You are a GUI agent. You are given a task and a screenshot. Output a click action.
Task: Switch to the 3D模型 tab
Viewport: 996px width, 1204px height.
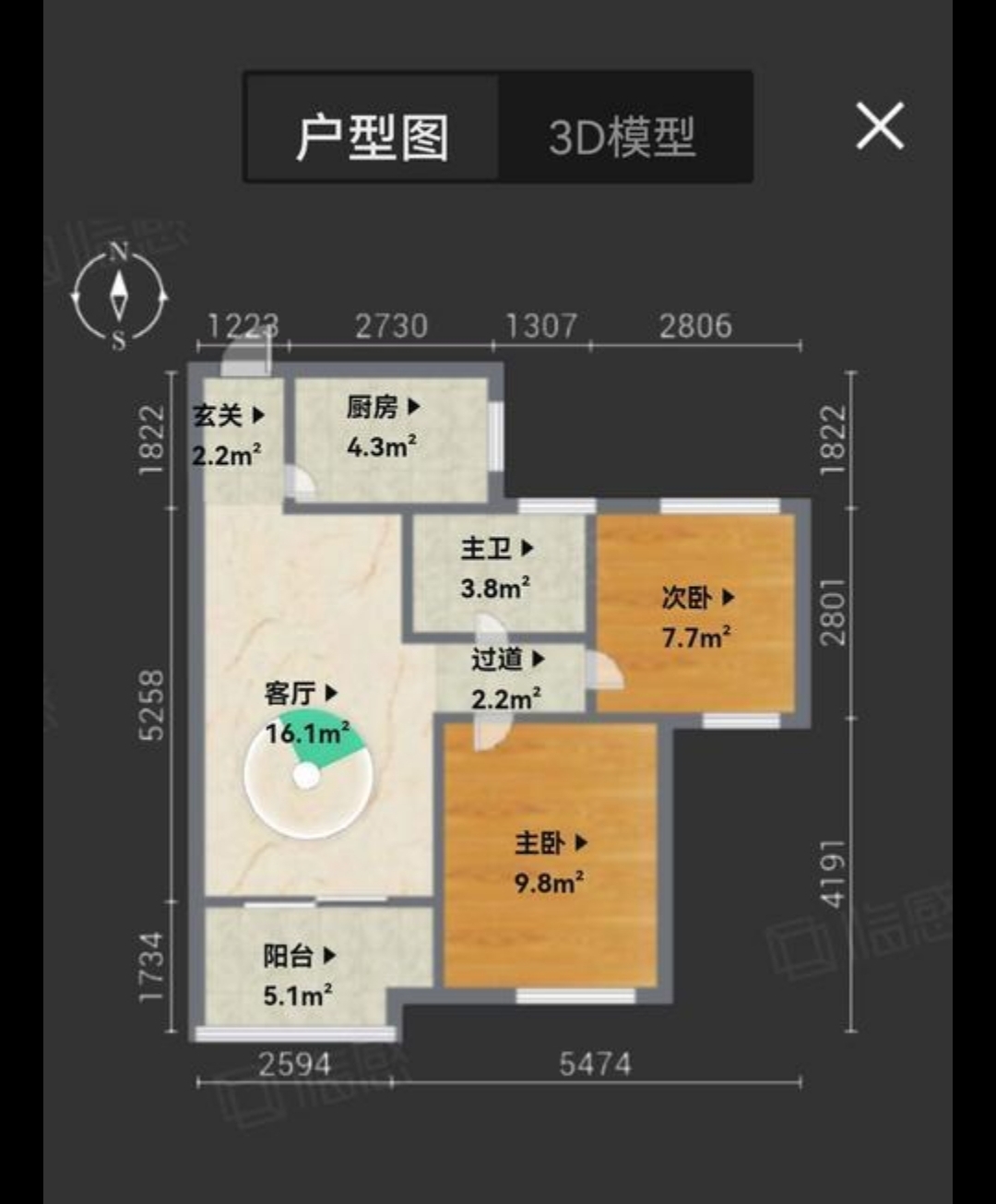pyautogui.click(x=623, y=137)
